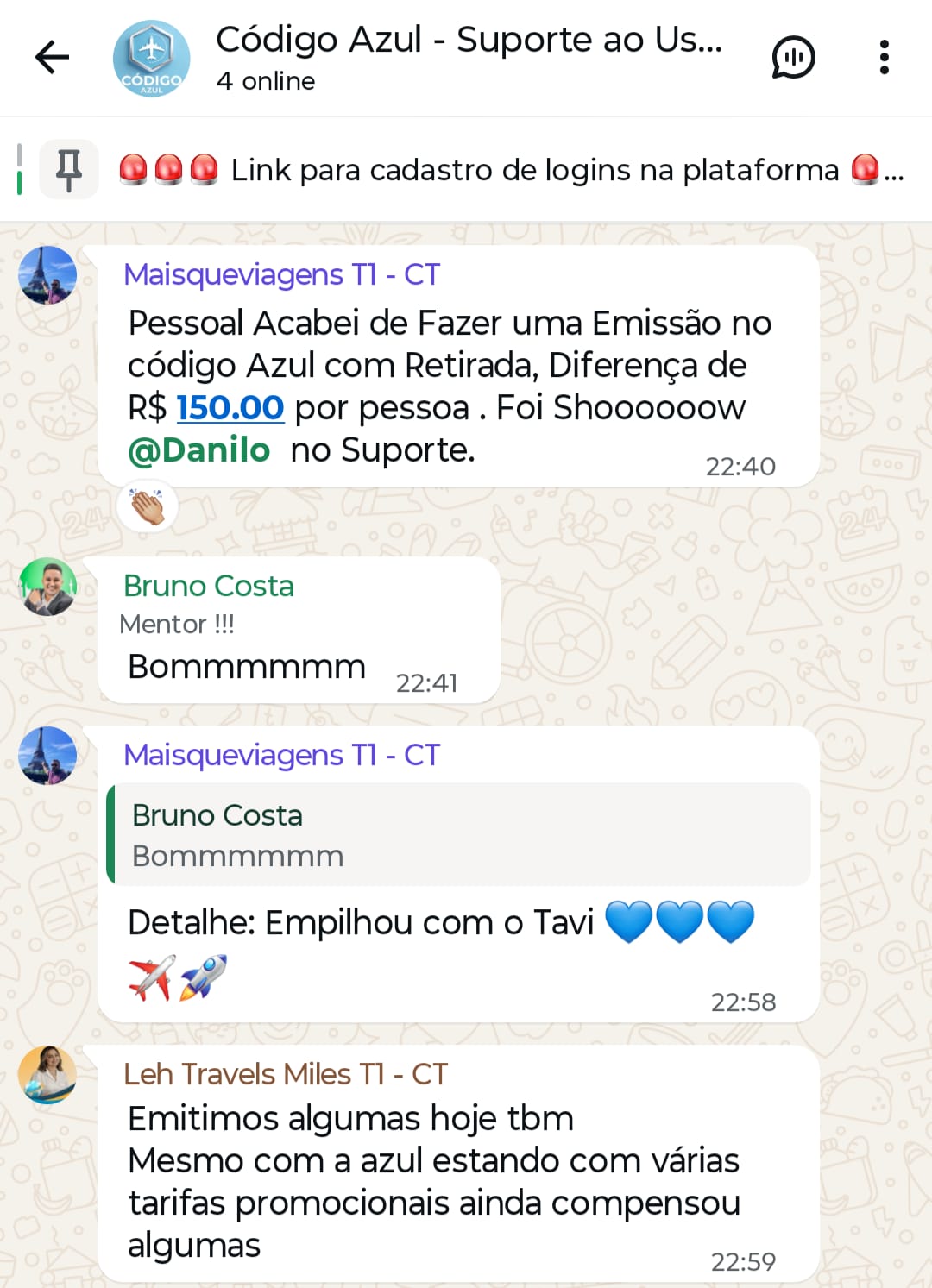Open the three-dot overflow menu
Image resolution: width=932 pixels, height=1288 pixels.
tap(883, 57)
